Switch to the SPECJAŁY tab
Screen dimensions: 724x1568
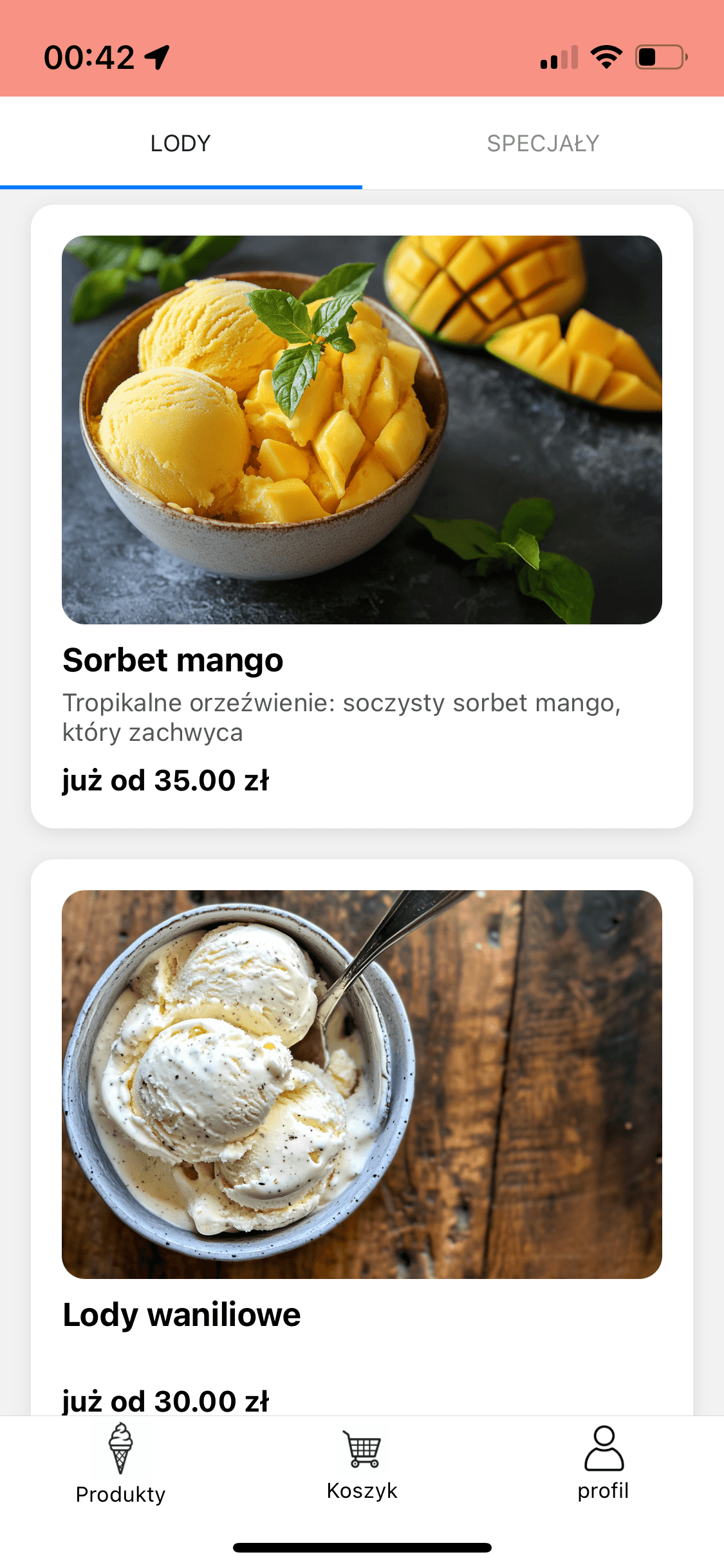[x=543, y=143]
